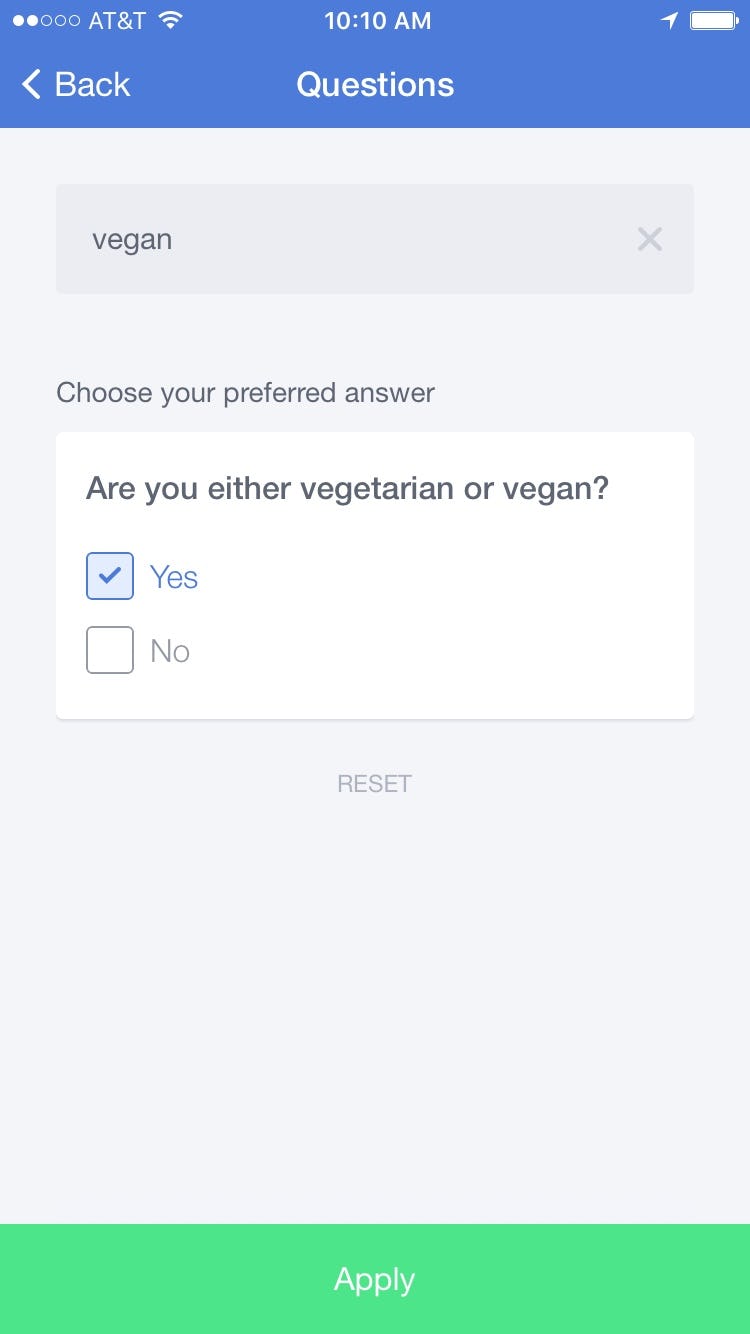This screenshot has width=750, height=1334.
Task: Tap the vegan search field
Action: (375, 239)
